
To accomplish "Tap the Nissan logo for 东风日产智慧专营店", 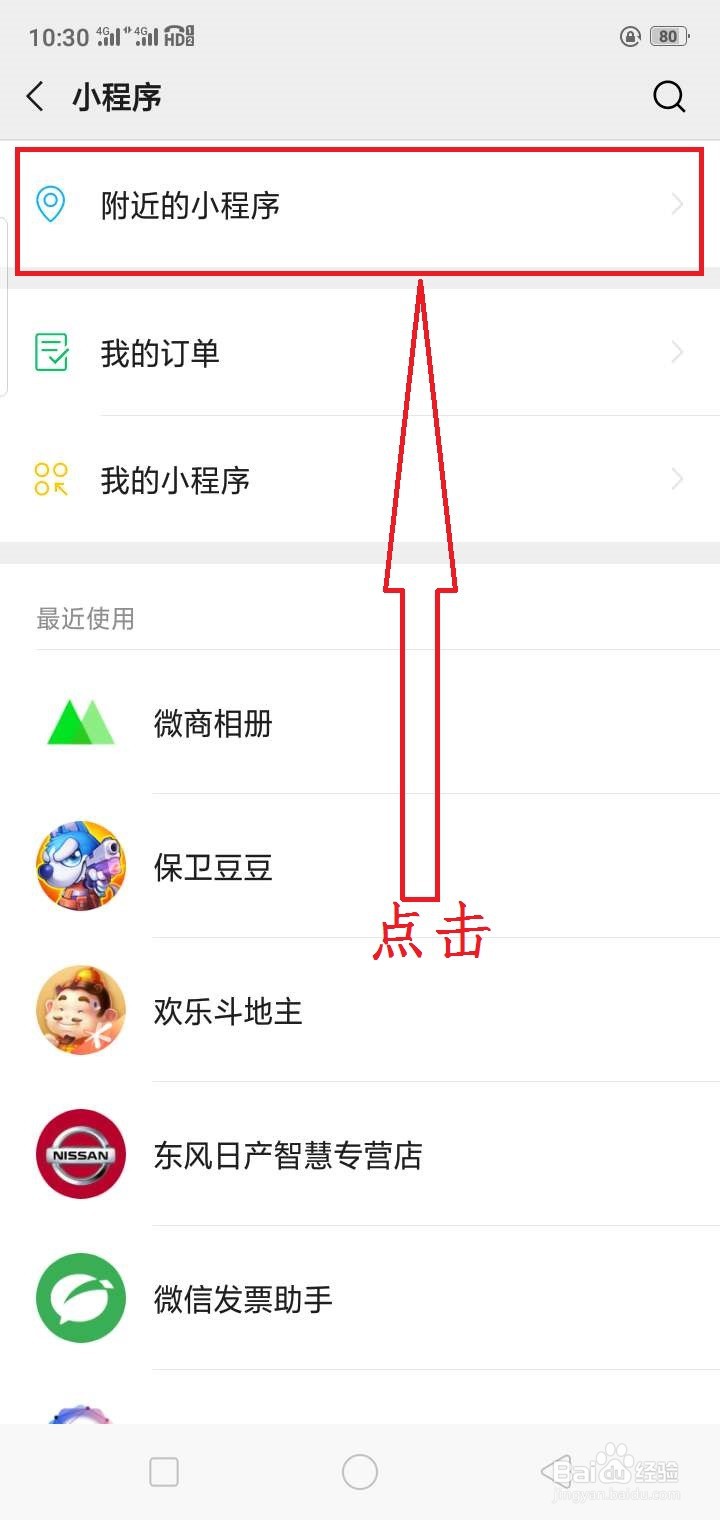I will (x=80, y=1154).
